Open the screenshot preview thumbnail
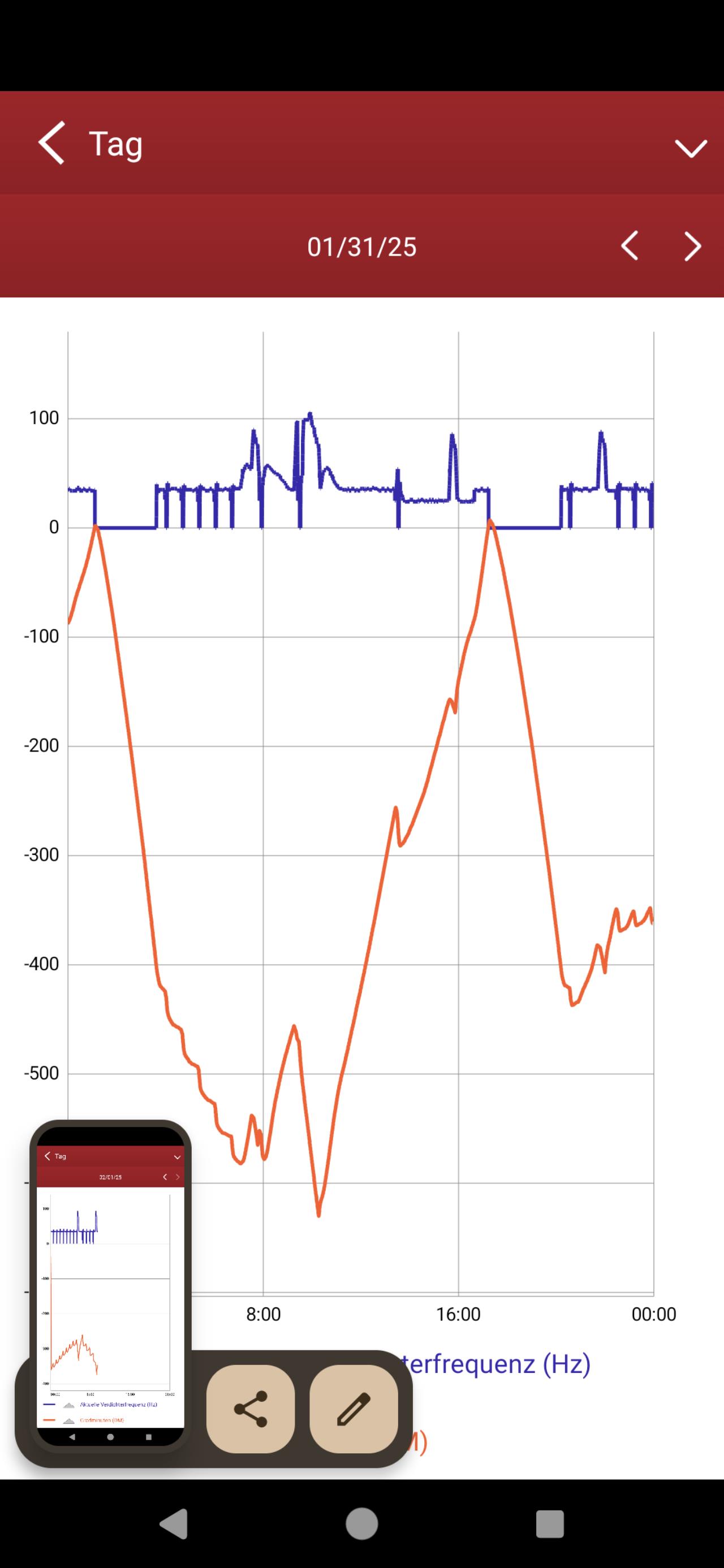This screenshot has width=724, height=1568. coord(110,1286)
